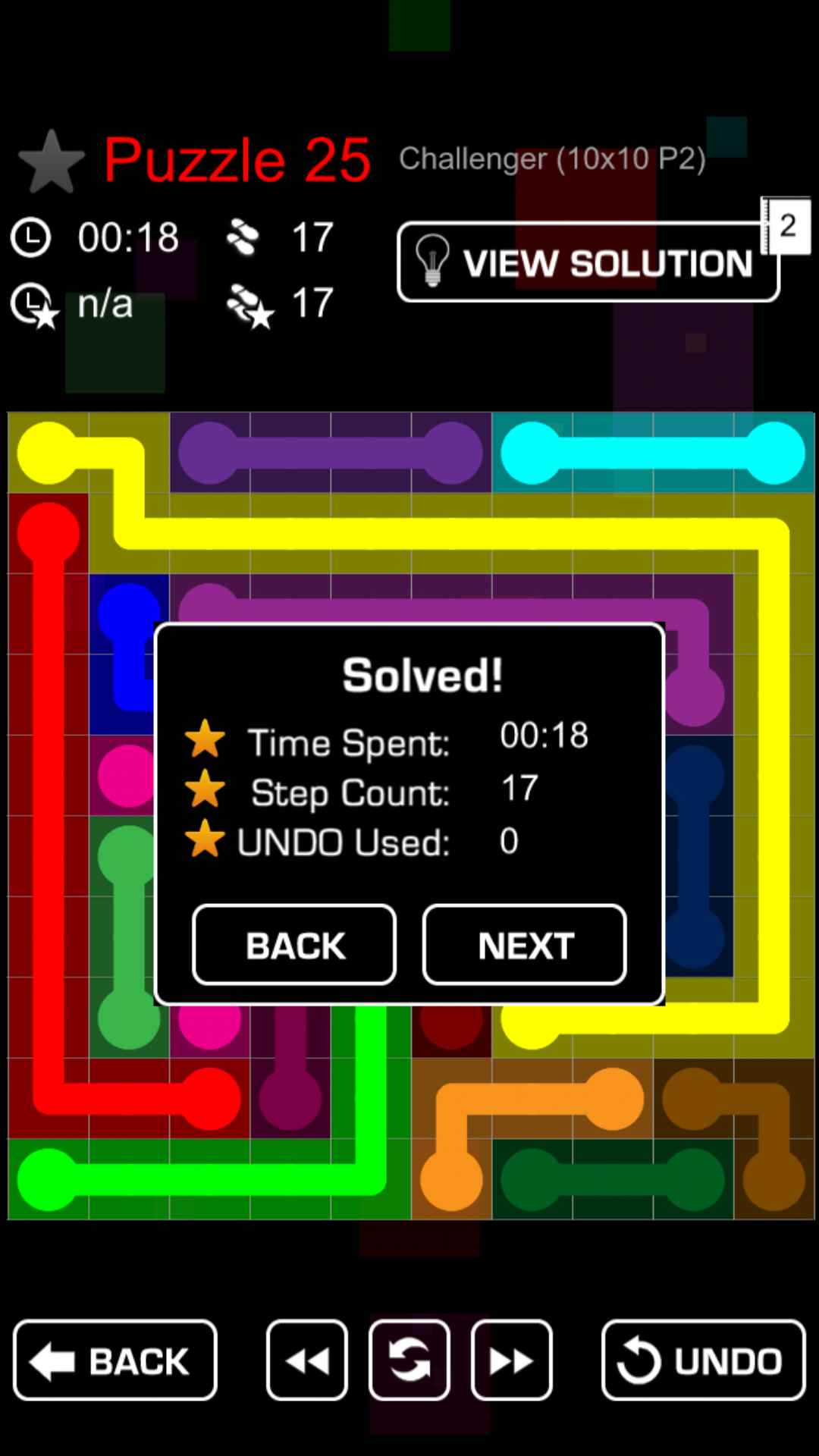Screen dimensions: 819x1456
Task: Restart the puzzle with the refresh icon
Action: coord(409,1360)
